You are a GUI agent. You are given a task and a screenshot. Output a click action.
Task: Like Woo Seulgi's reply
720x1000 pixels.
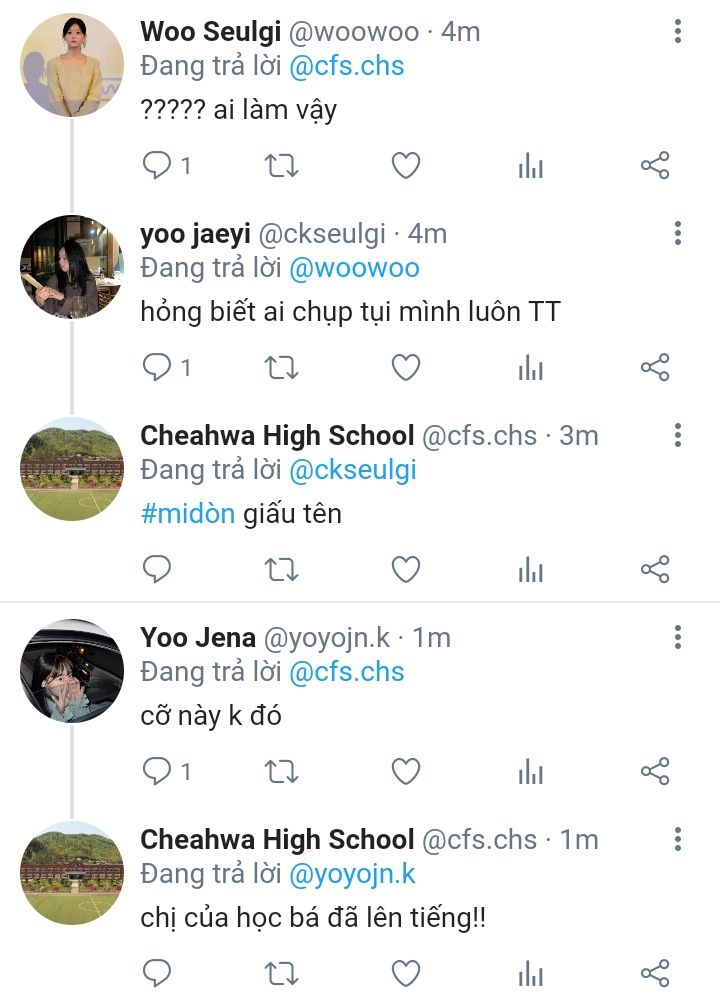[x=405, y=166]
